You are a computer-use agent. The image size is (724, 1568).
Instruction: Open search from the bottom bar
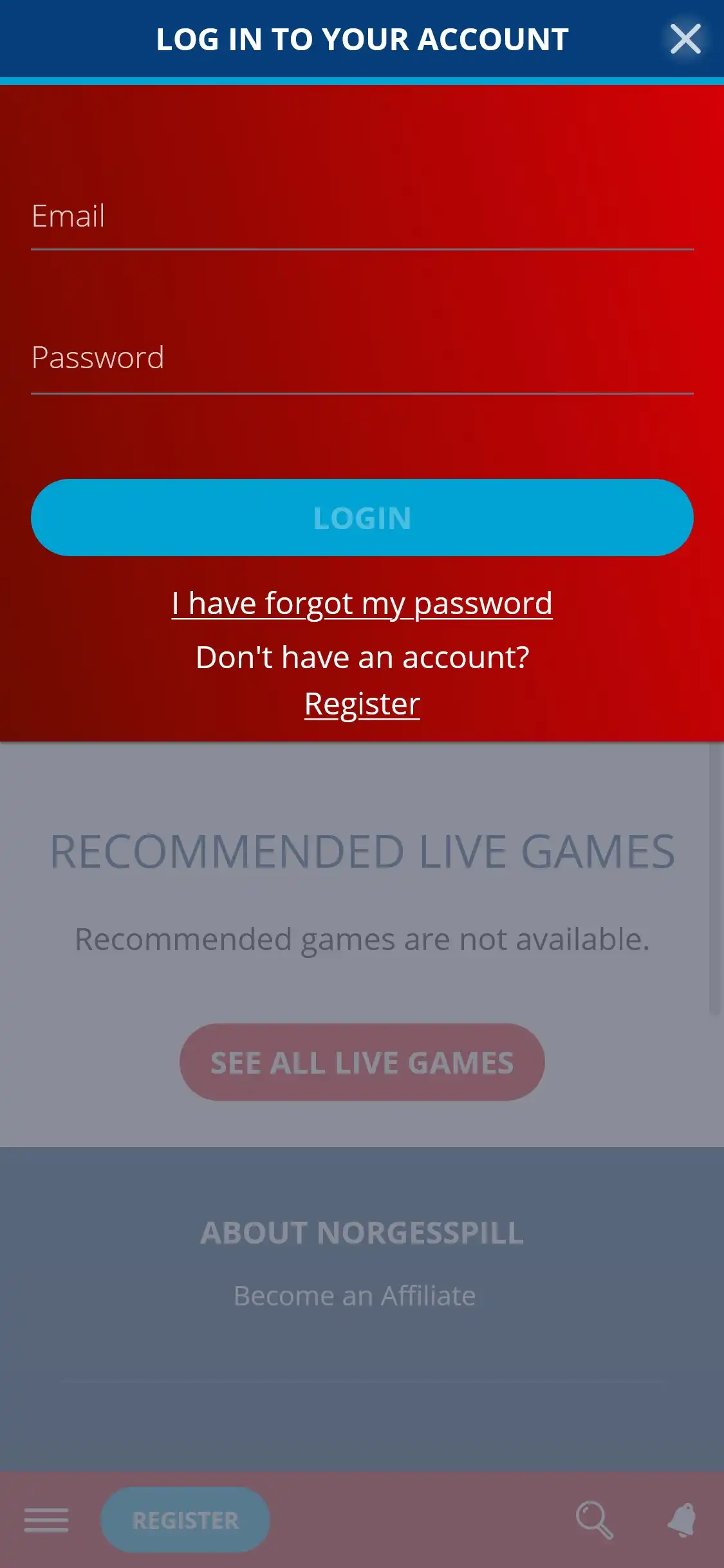click(593, 1520)
